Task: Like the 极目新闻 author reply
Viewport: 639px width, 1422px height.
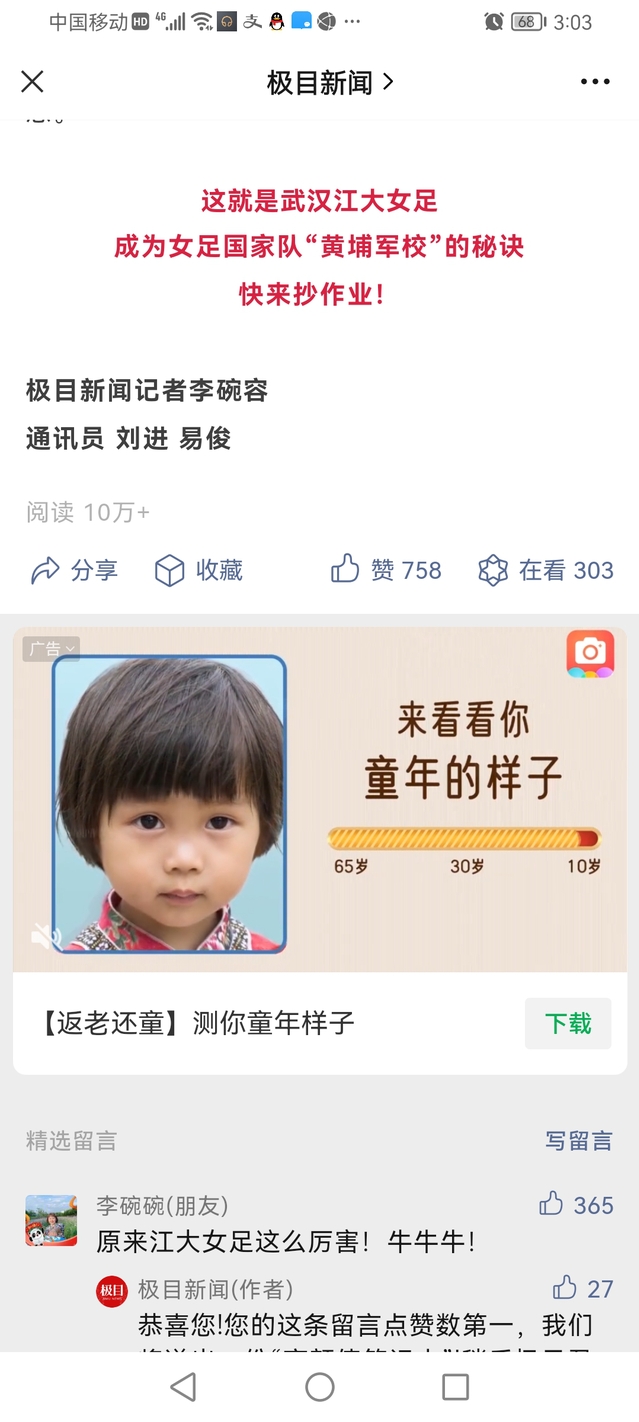Action: point(583,1288)
